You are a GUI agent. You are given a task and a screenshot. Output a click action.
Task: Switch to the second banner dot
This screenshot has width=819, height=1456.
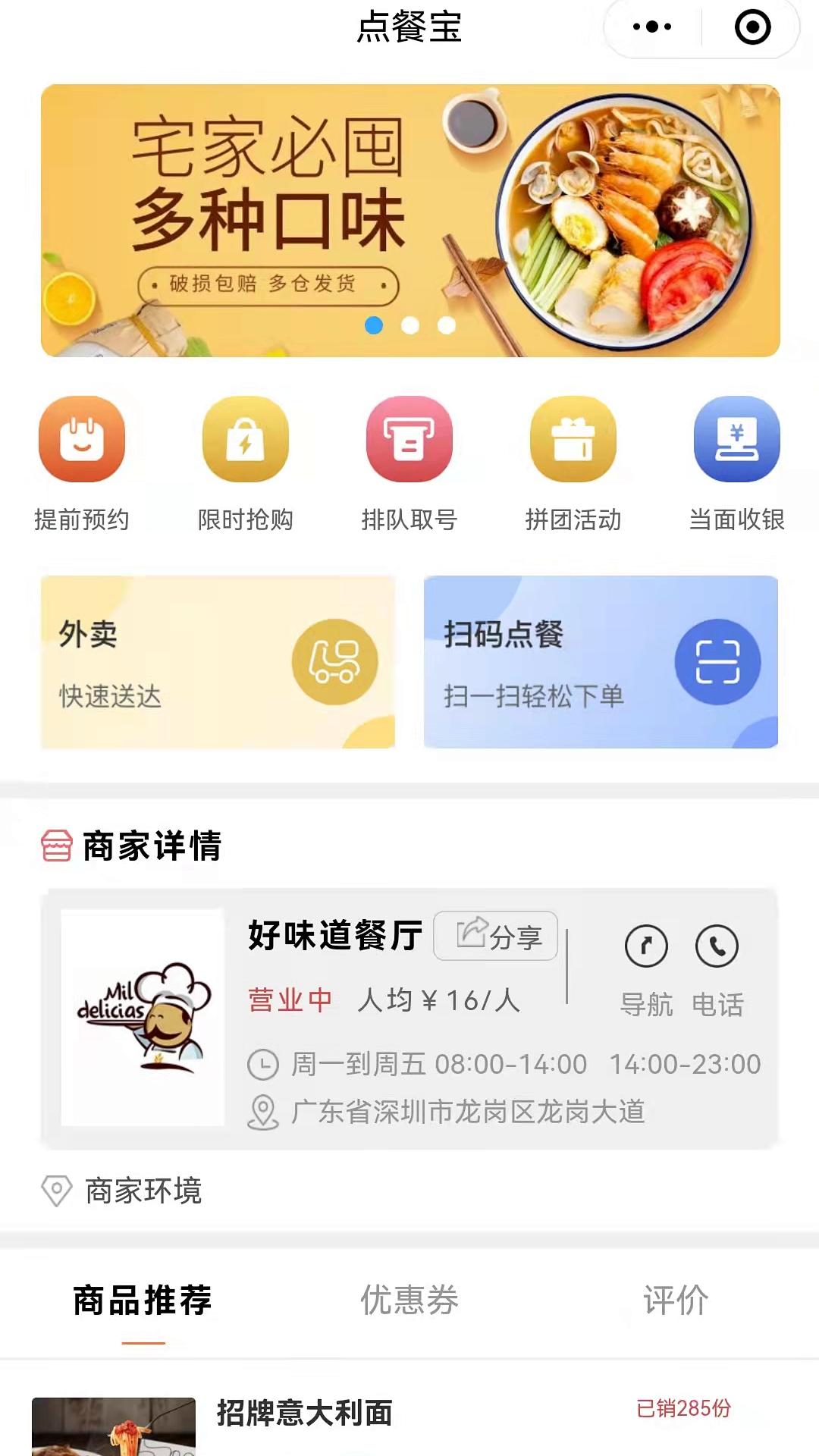coord(409,325)
